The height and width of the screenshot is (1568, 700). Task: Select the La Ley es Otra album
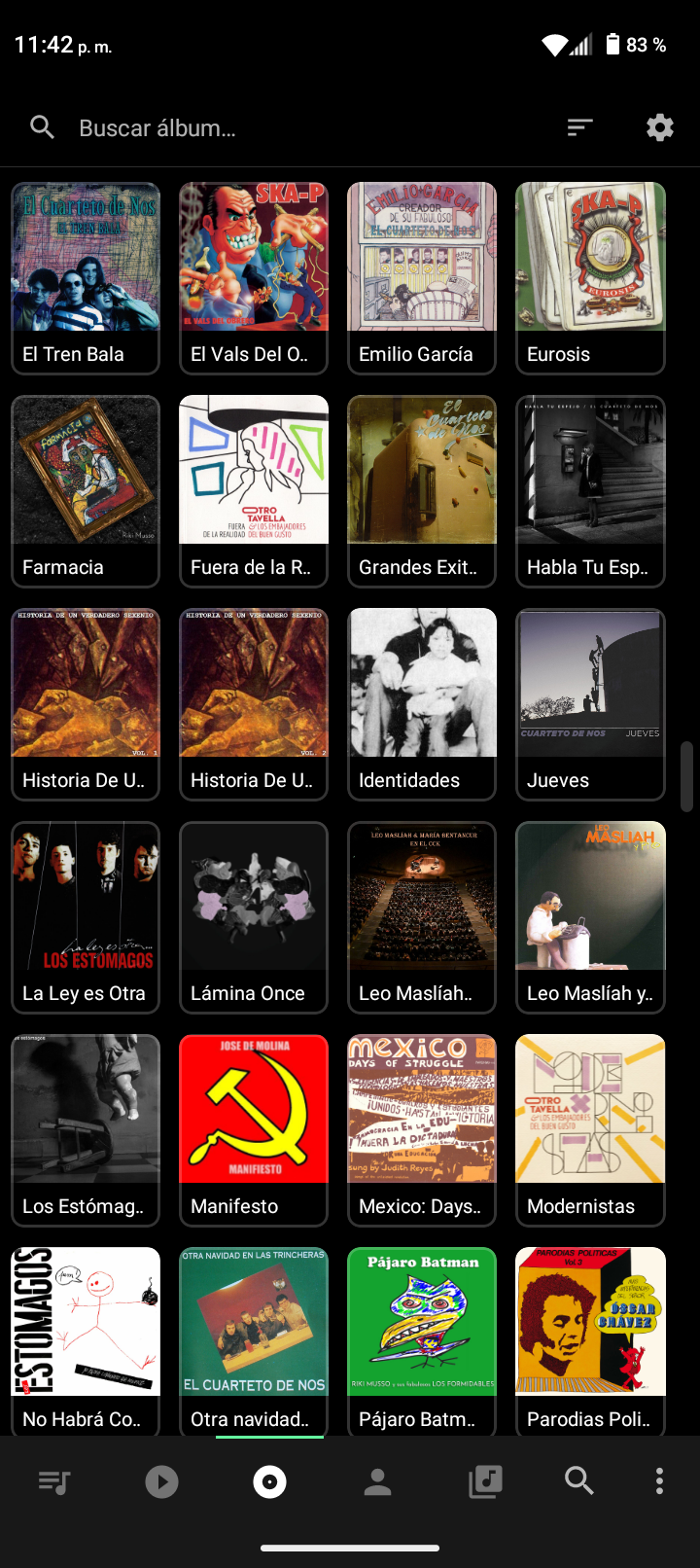coord(86,917)
